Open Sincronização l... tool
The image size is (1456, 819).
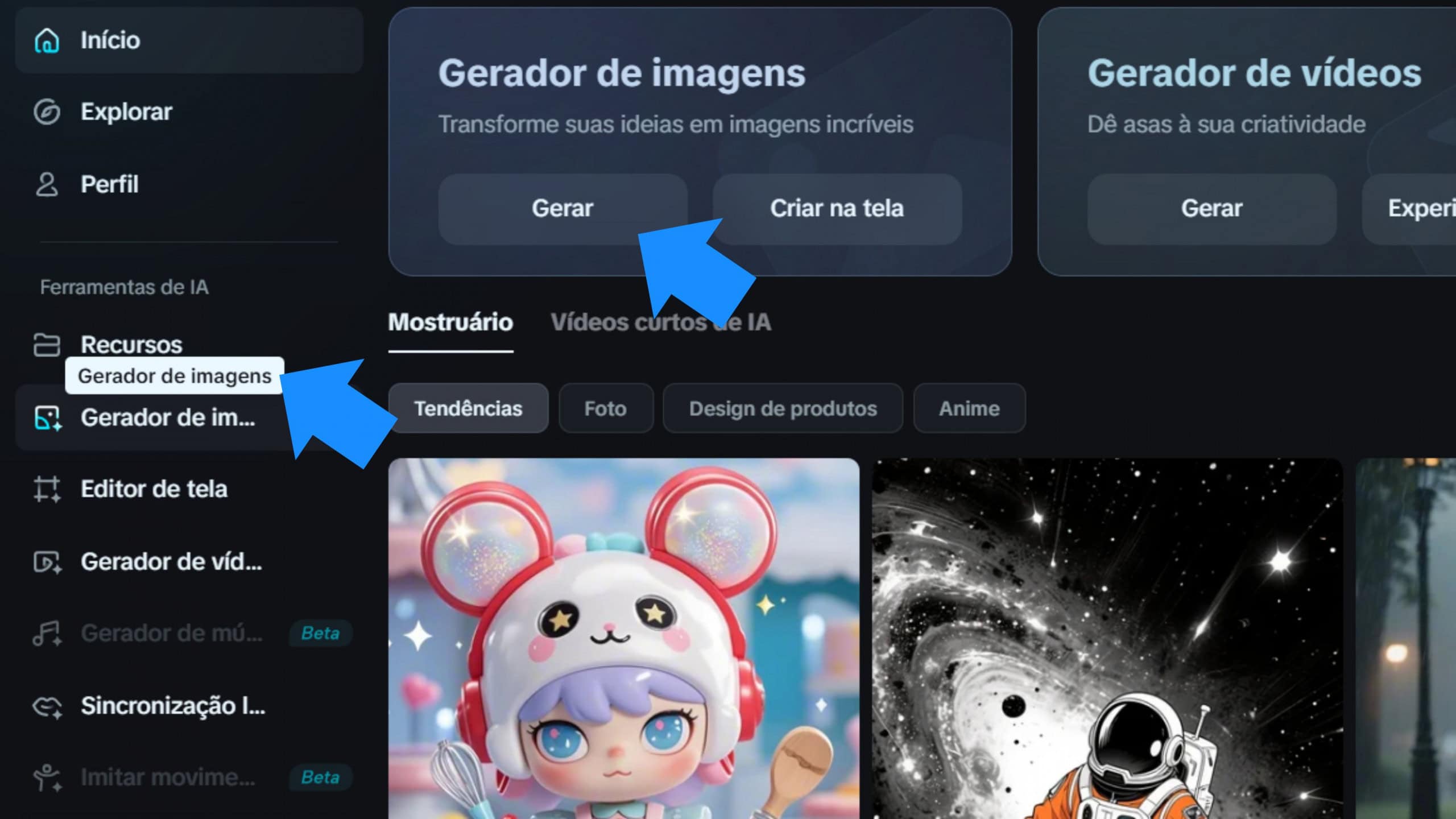coord(172,706)
